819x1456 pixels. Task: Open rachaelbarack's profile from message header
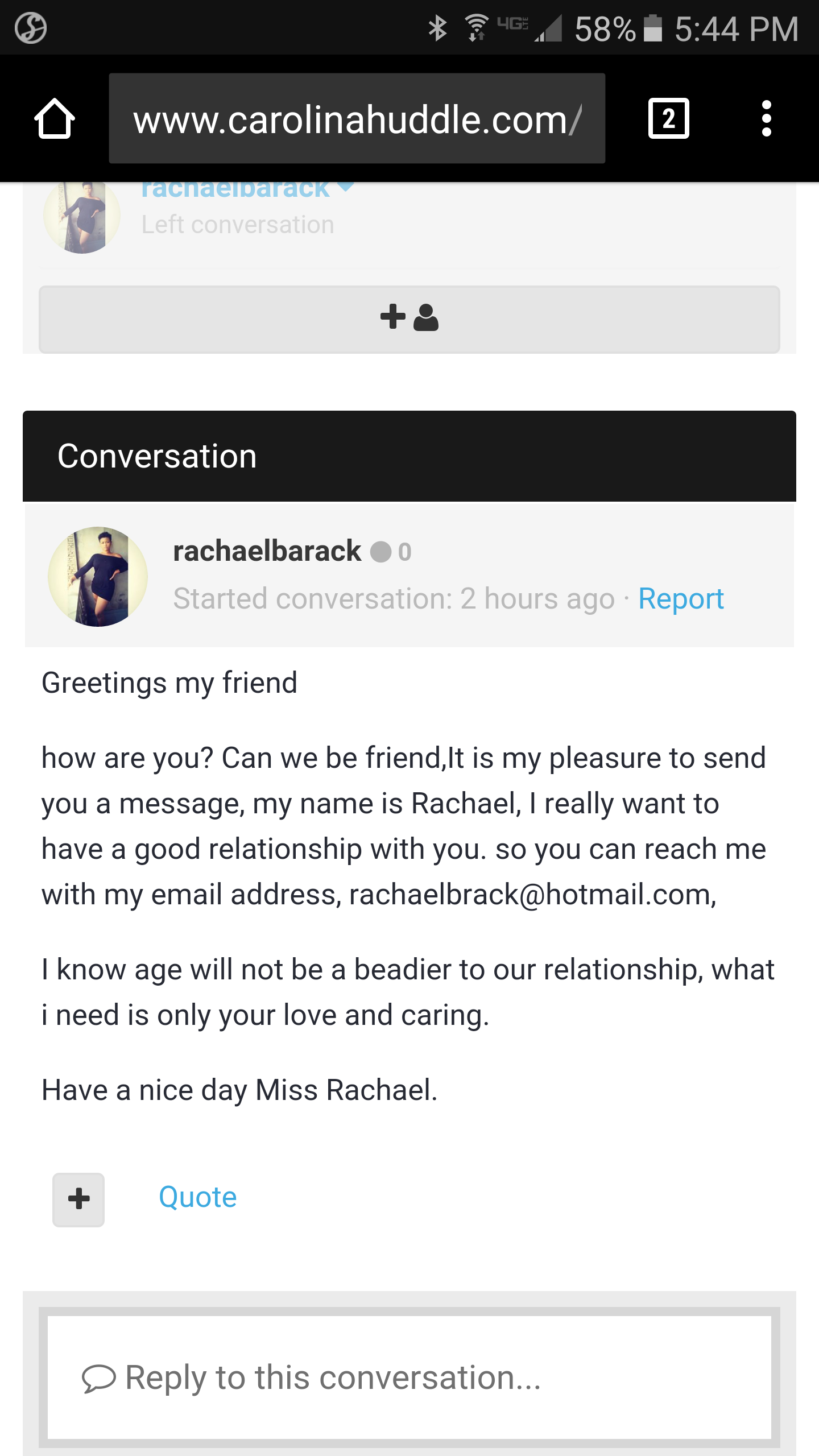coord(267,551)
